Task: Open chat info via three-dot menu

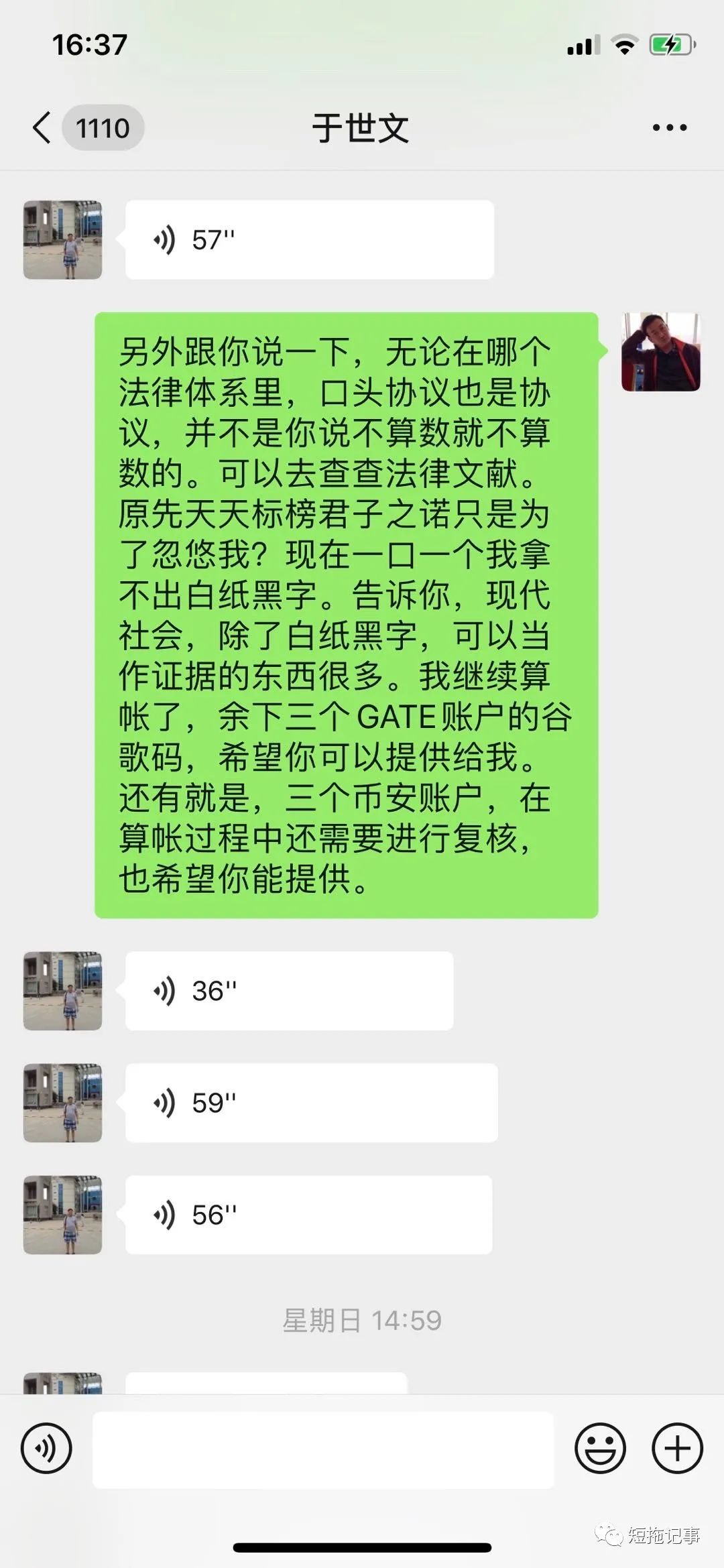Action: click(x=669, y=127)
